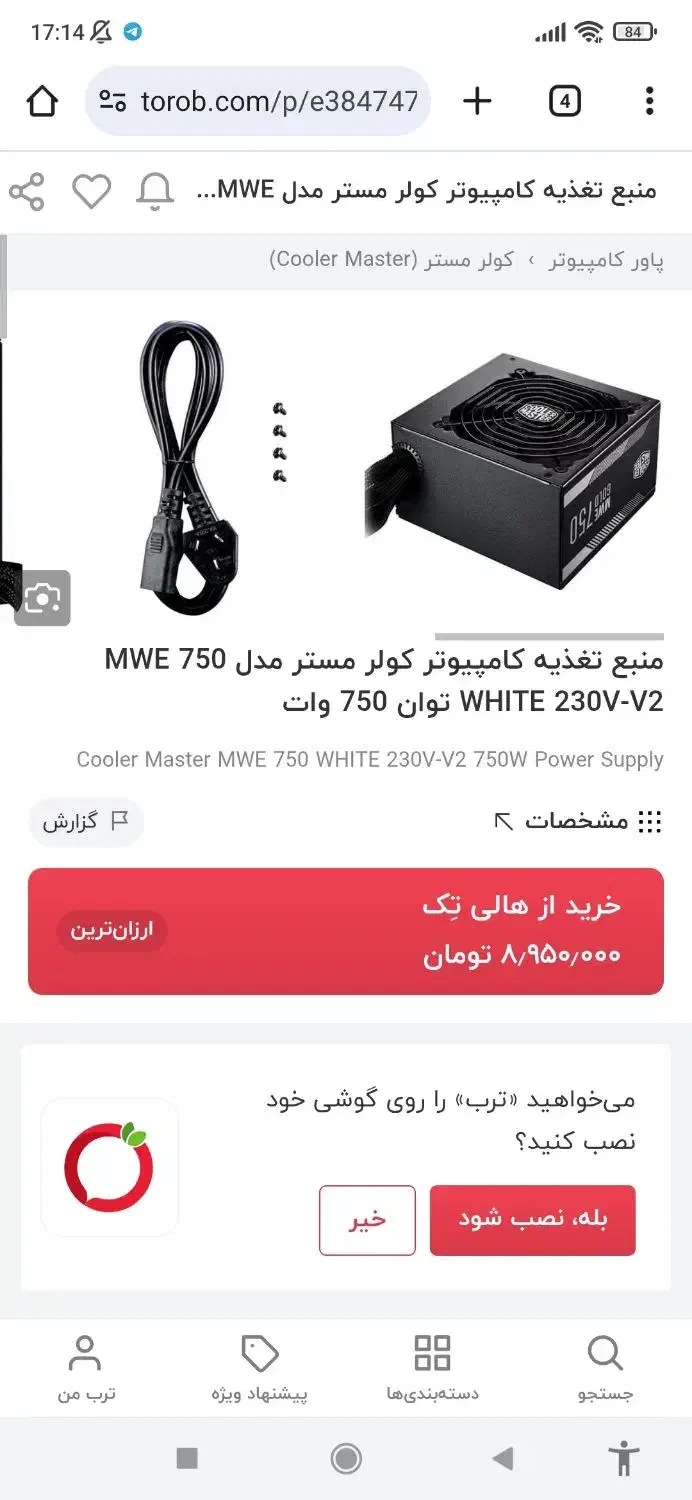Open the کولر مستر (Cooler Master) breadcrumb
This screenshot has height=1500, width=692.
click(x=392, y=260)
